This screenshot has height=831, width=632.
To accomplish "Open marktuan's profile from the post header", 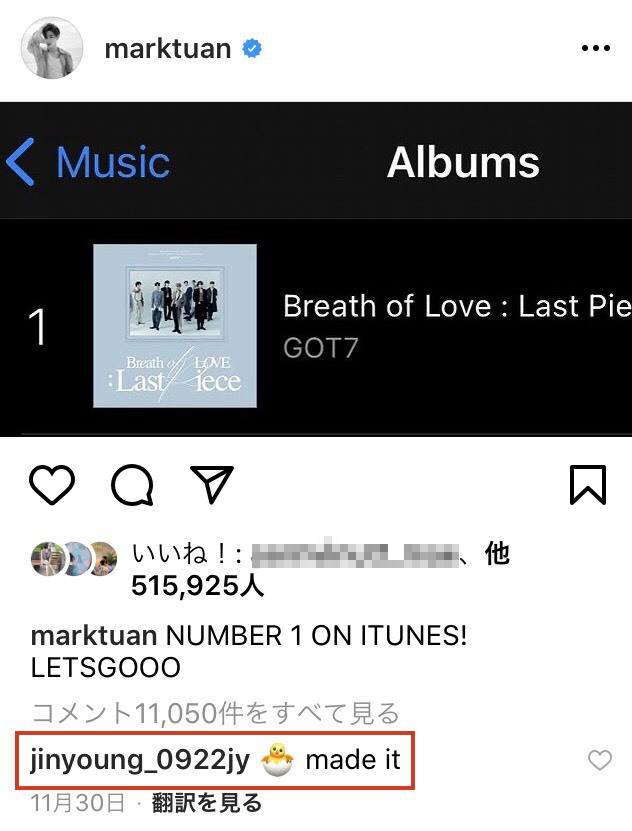I will [x=169, y=48].
